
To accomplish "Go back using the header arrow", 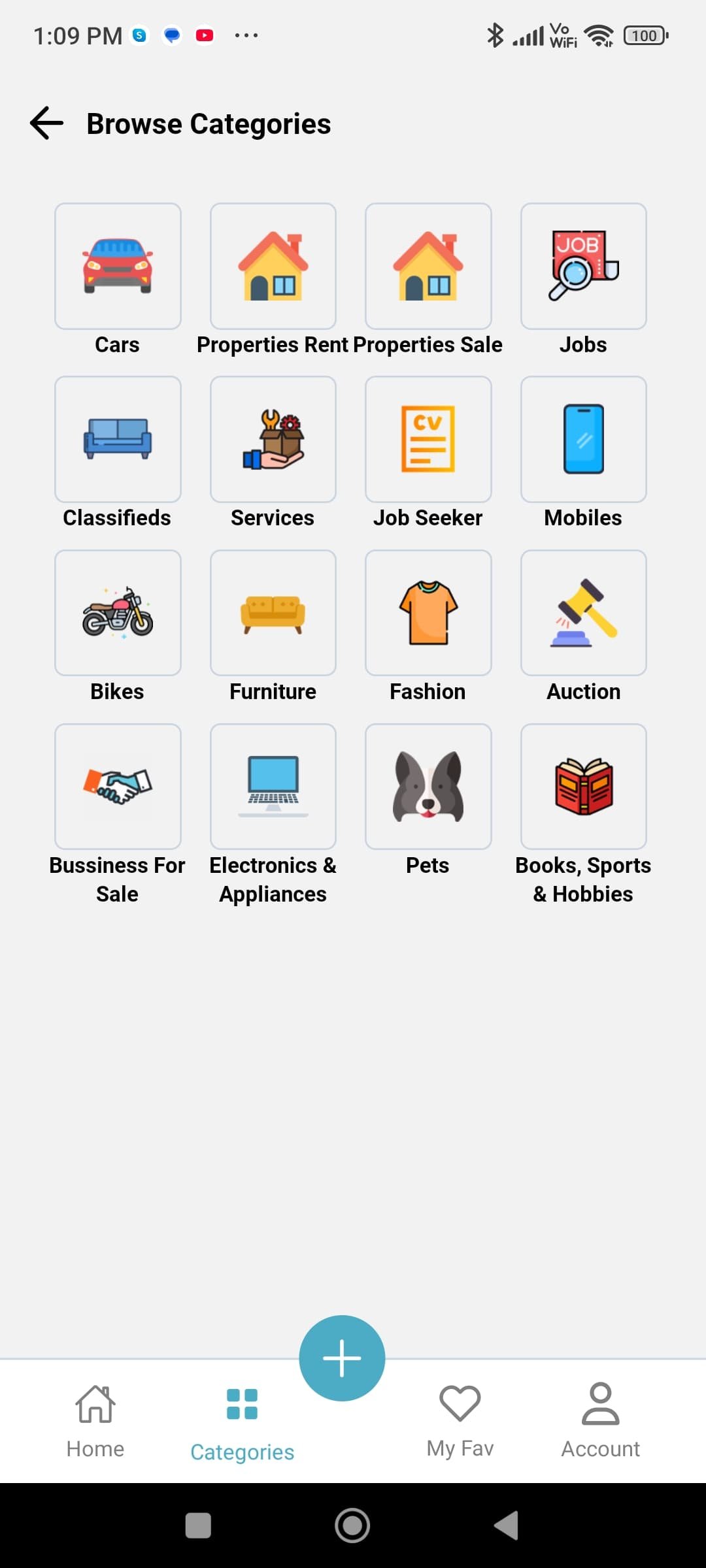I will tap(47, 123).
